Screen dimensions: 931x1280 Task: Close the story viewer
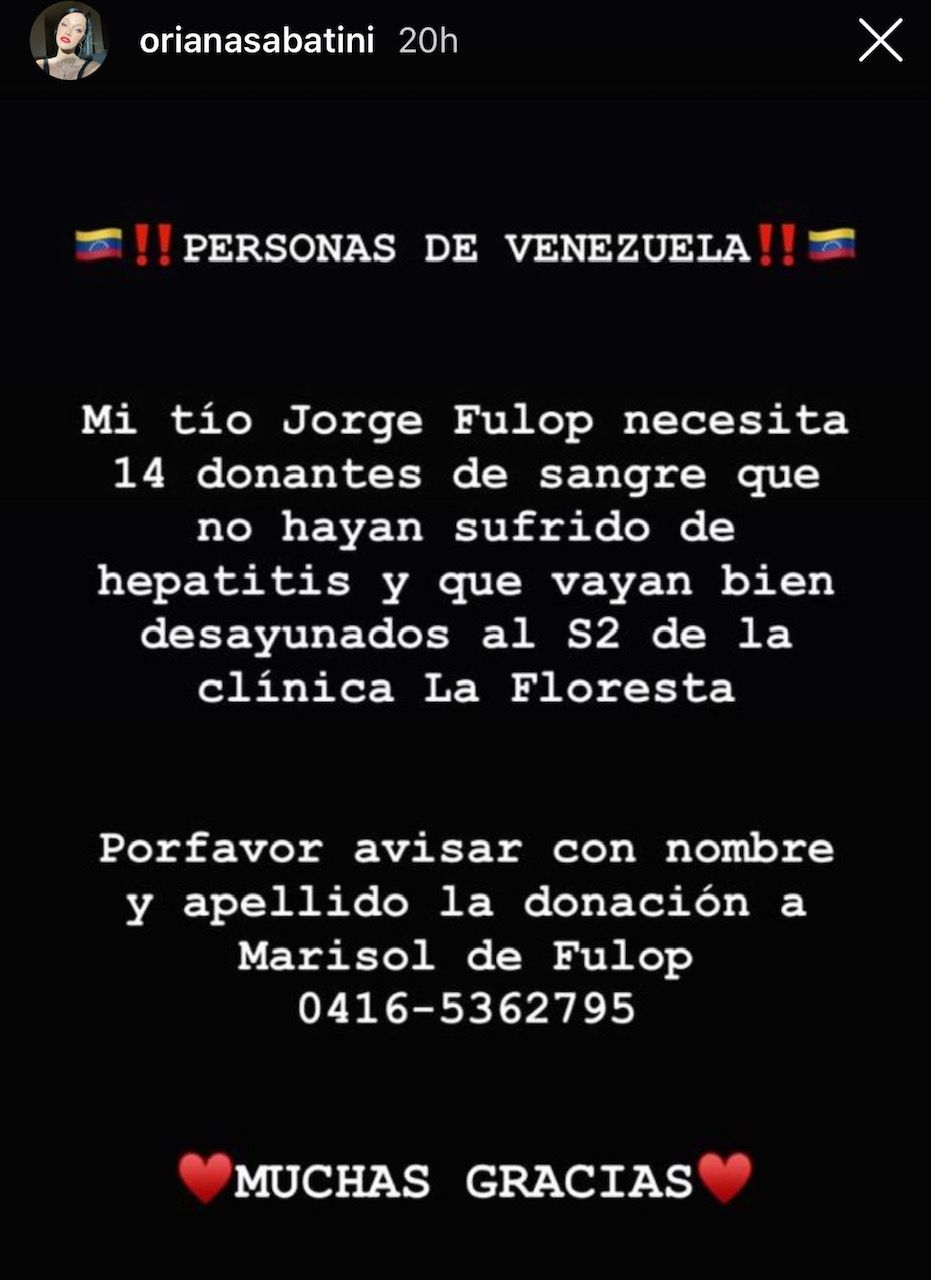click(x=880, y=41)
